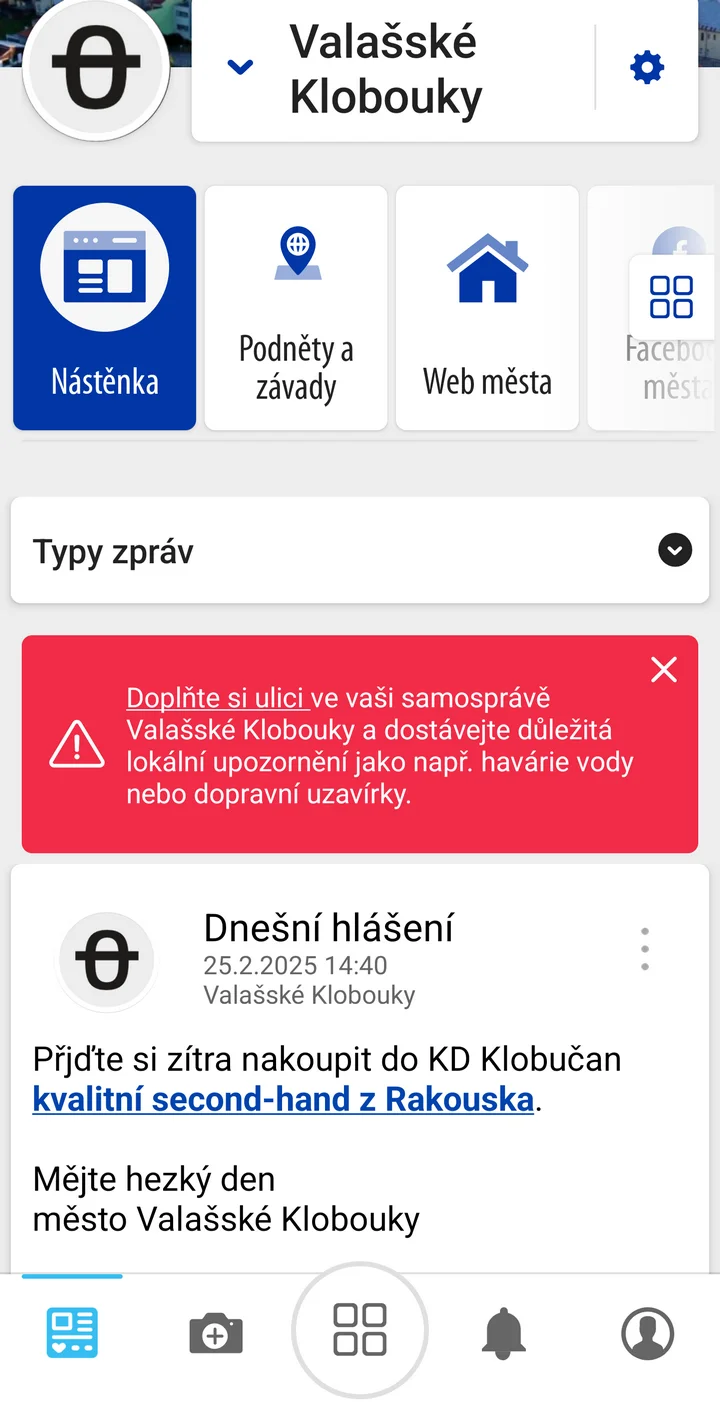
Task: Open the overflow menu on Dnešní hlášení
Action: point(645,949)
